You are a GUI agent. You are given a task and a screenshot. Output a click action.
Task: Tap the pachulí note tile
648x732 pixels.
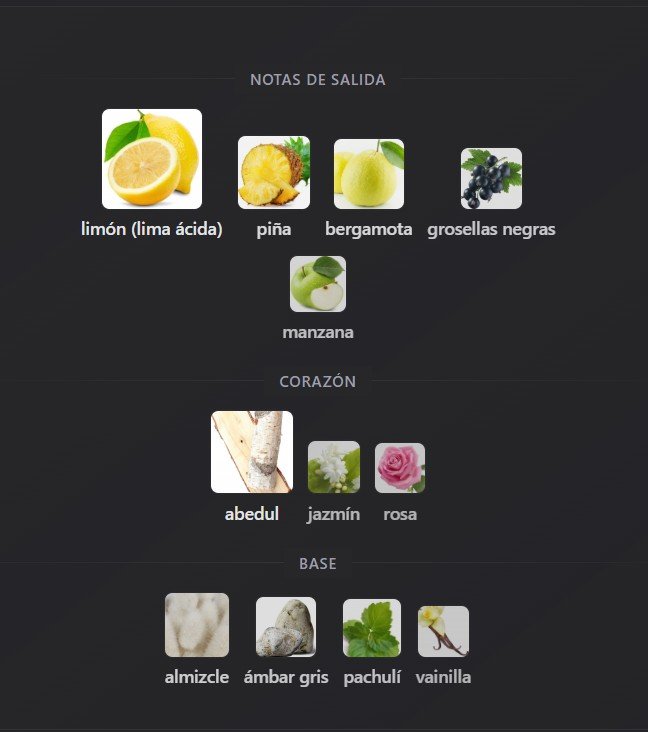372,628
